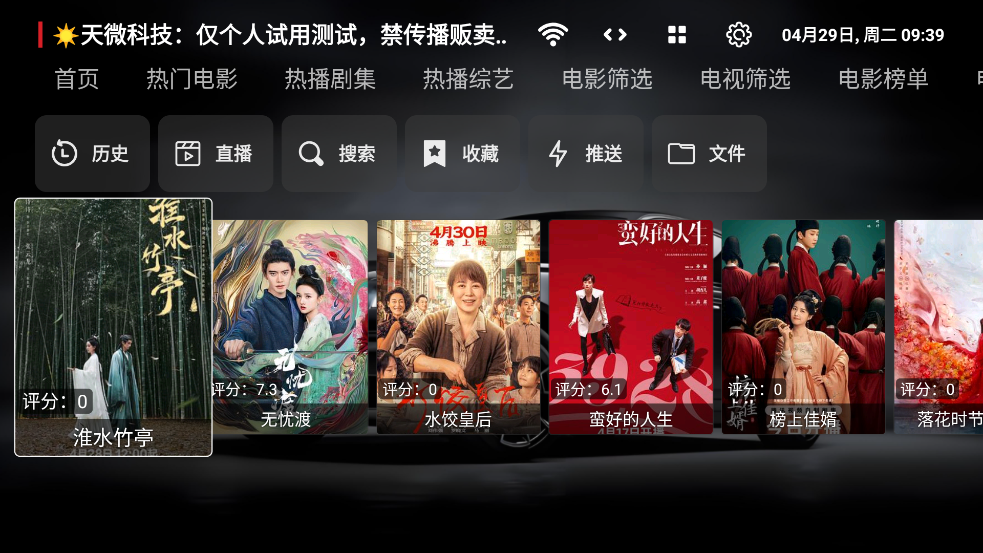
Task: Tap the 推送 push button
Action: pyautogui.click(x=585, y=154)
